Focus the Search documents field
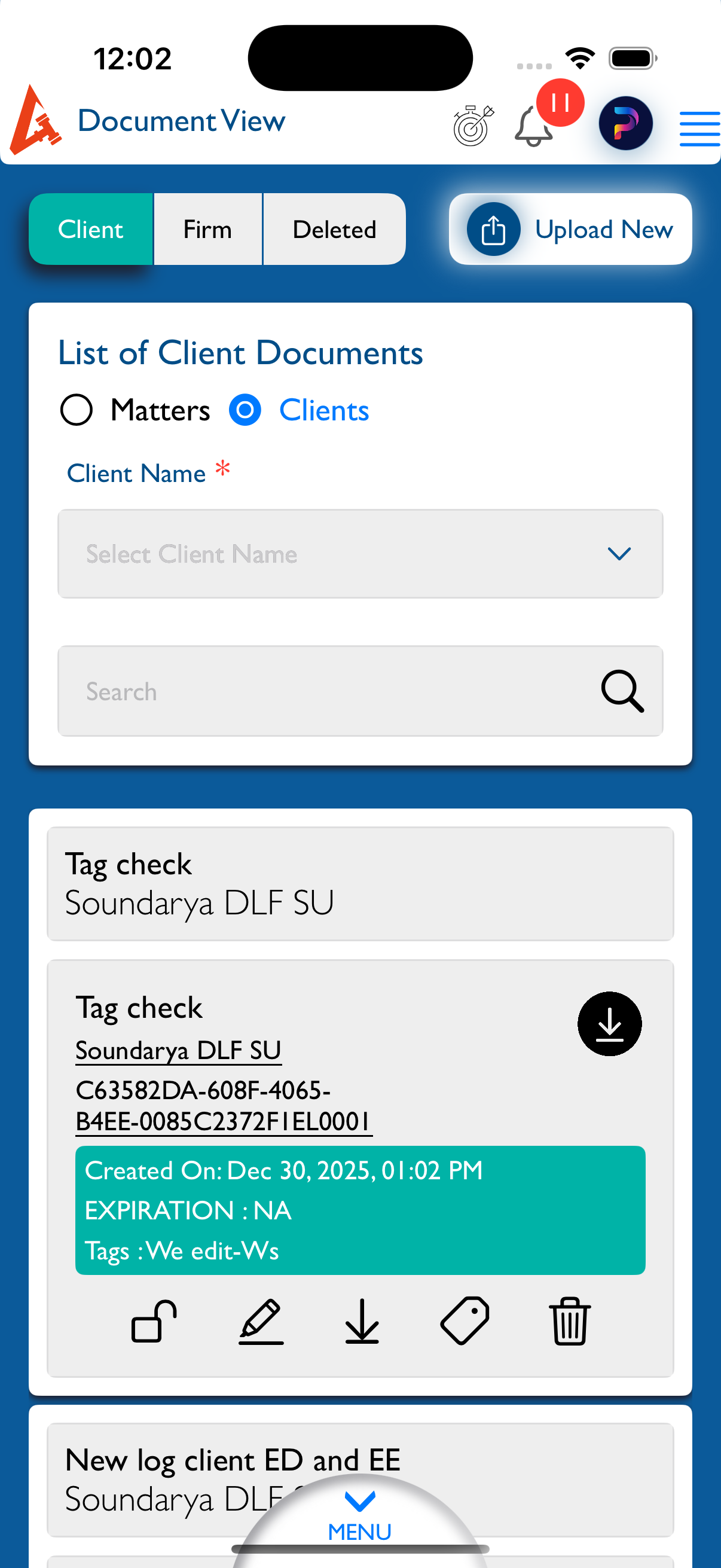721x1568 pixels. point(329,691)
